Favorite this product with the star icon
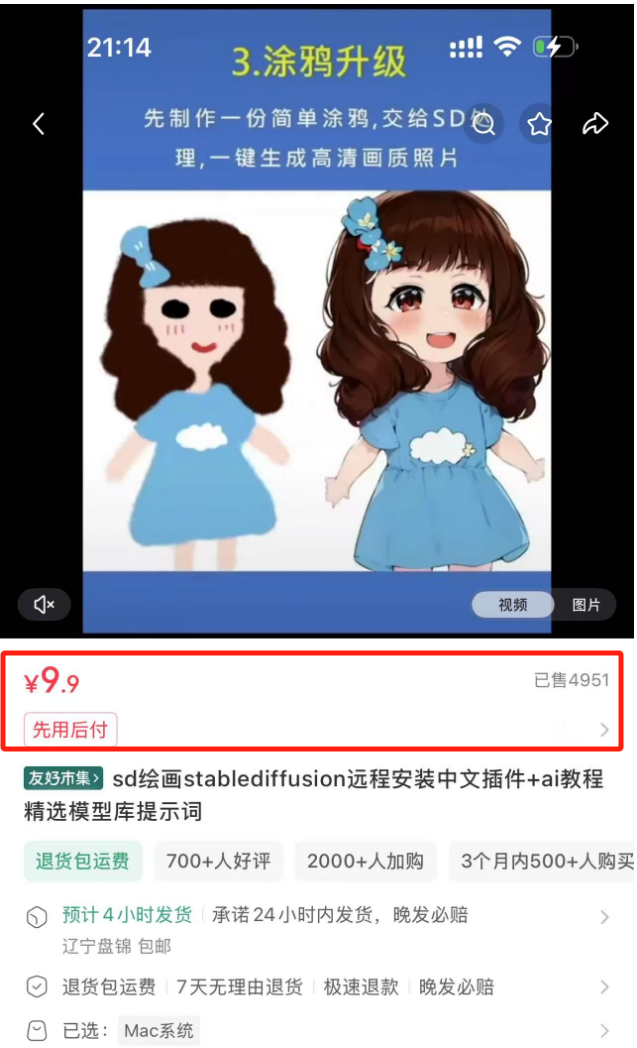This screenshot has width=637, height=1048. point(540,124)
